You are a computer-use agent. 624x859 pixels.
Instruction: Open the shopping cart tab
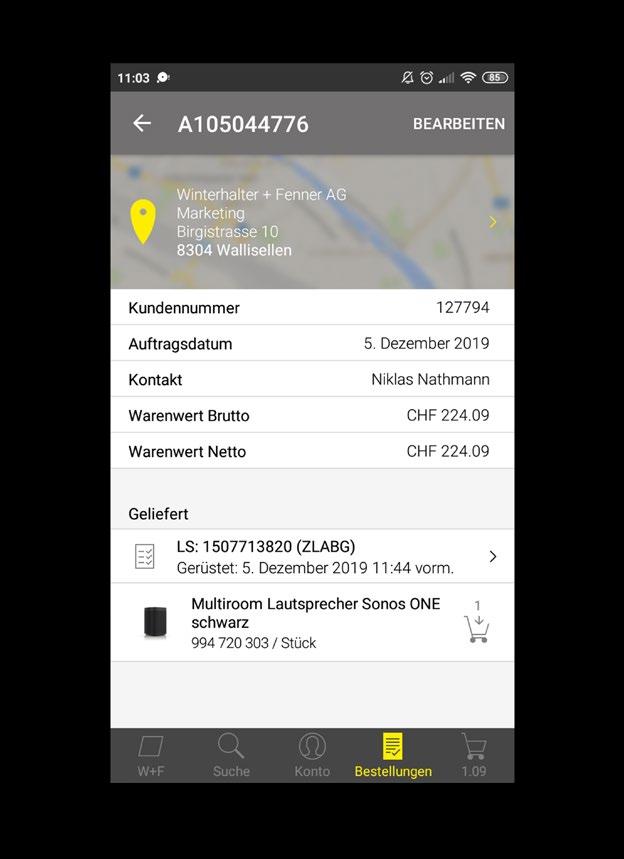click(x=474, y=756)
